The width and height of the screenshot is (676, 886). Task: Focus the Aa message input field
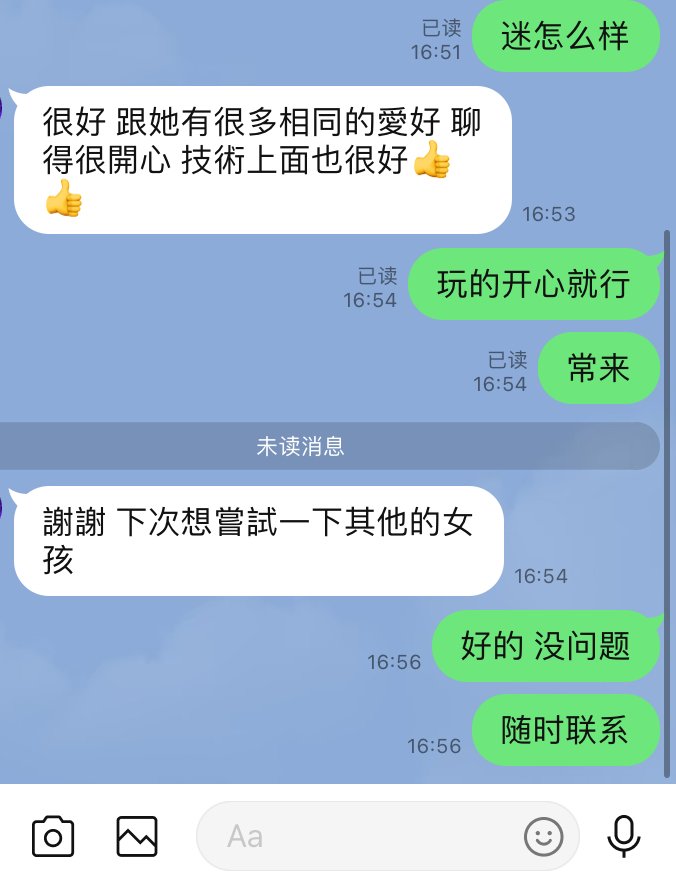click(x=360, y=836)
